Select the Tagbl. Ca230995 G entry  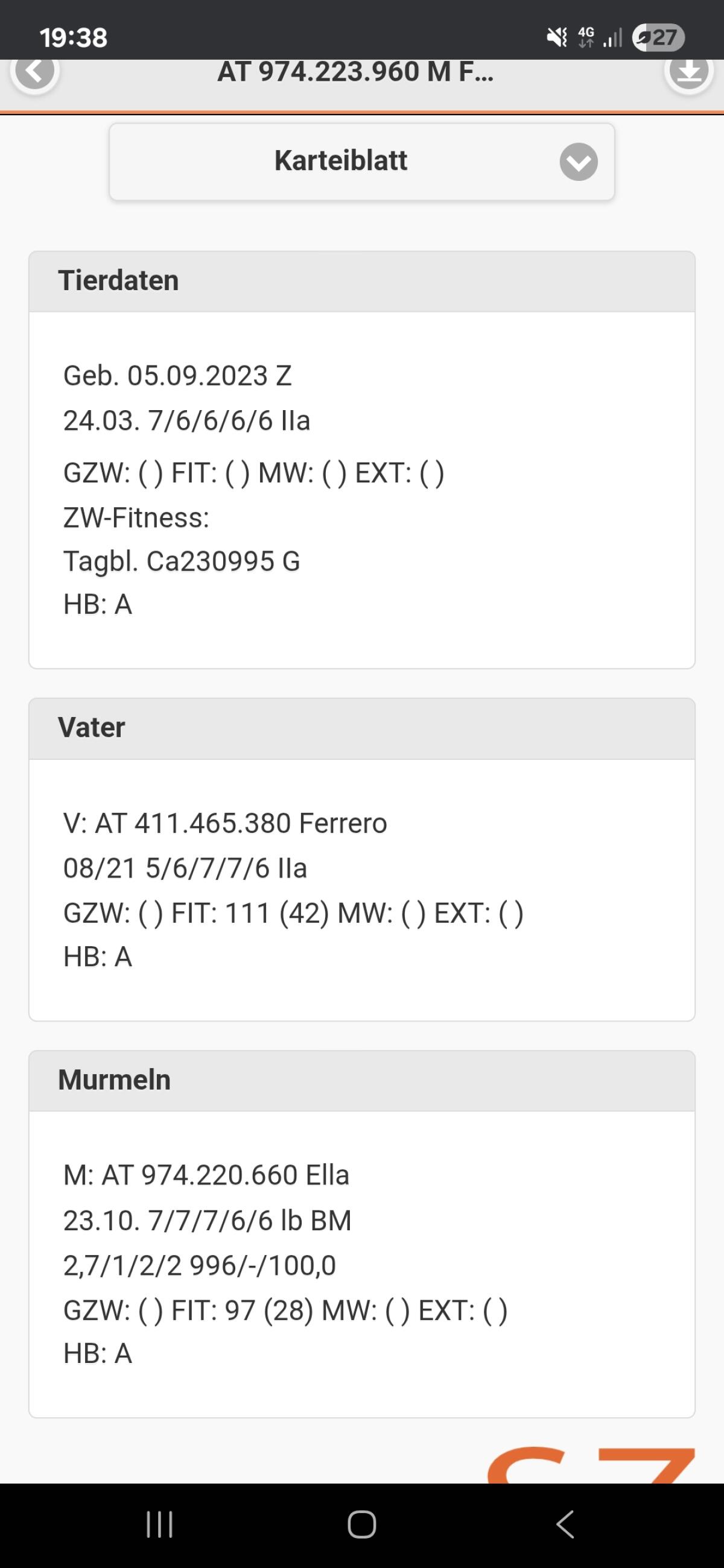(x=183, y=560)
